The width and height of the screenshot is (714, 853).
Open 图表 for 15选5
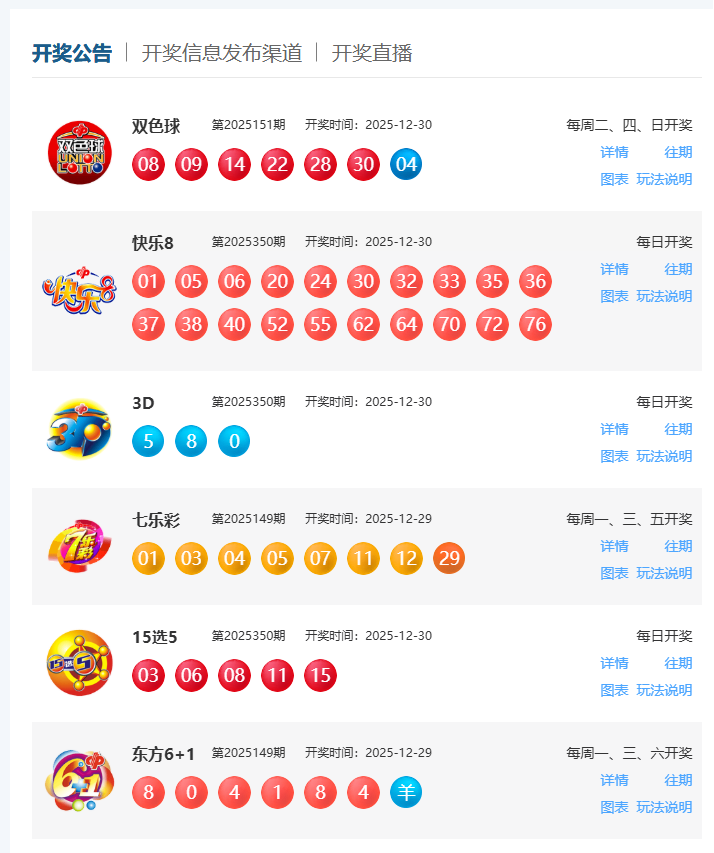coord(614,690)
